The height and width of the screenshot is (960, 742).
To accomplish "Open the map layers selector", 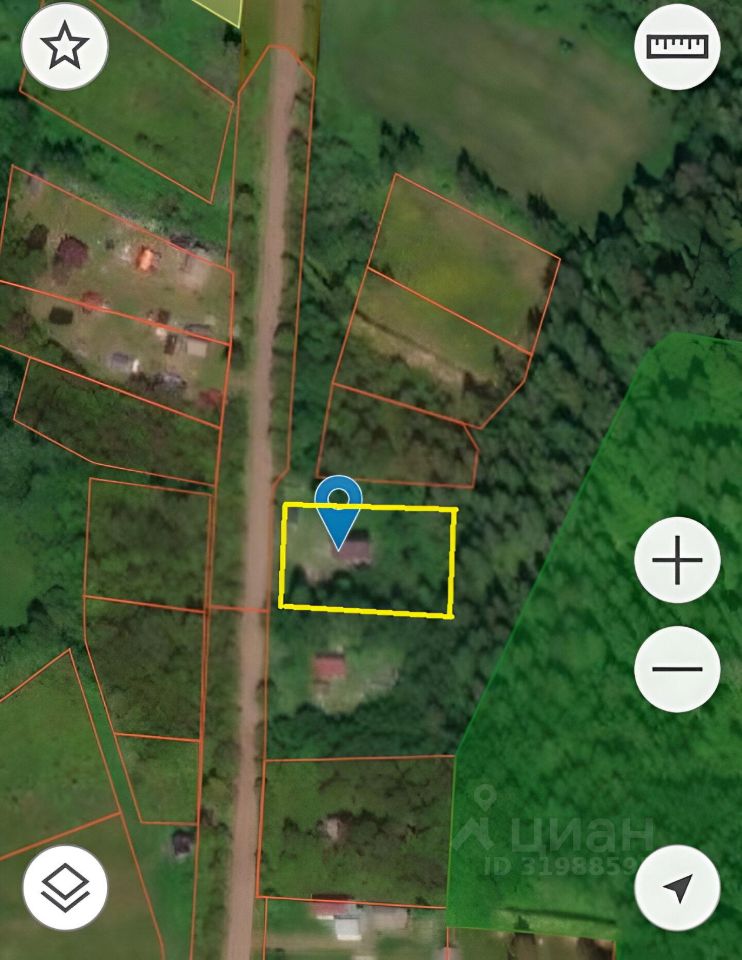I will (65, 887).
